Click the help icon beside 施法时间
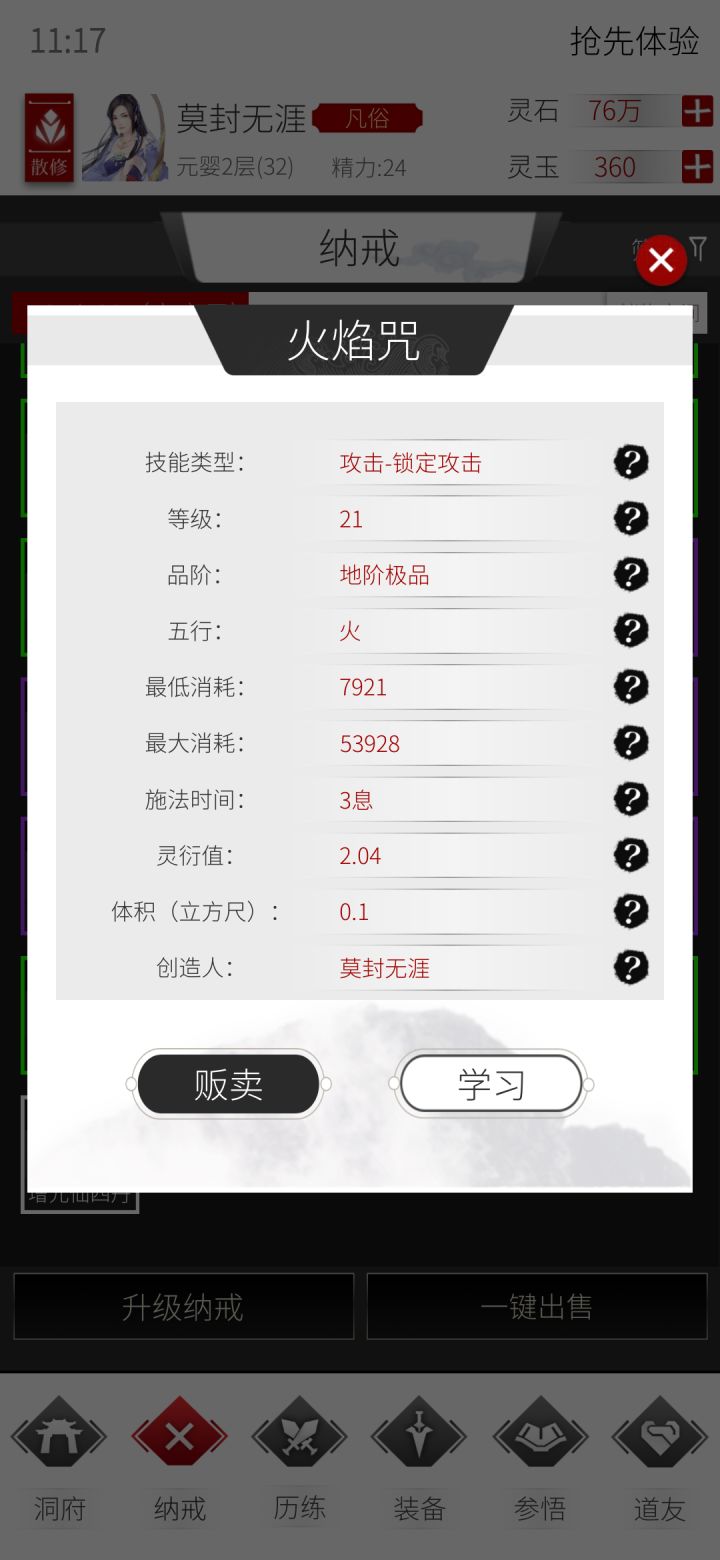Image resolution: width=720 pixels, height=1560 pixels. pos(630,799)
